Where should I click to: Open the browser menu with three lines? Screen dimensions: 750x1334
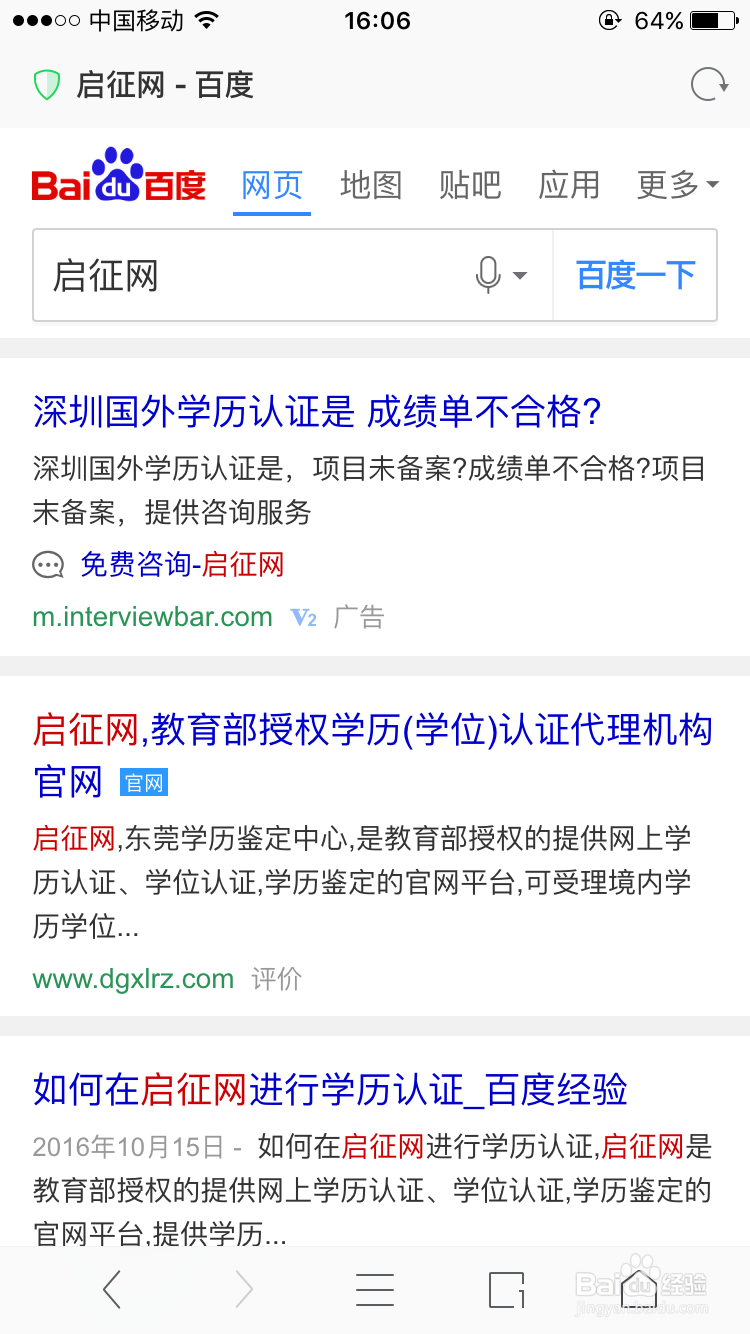(x=375, y=1290)
